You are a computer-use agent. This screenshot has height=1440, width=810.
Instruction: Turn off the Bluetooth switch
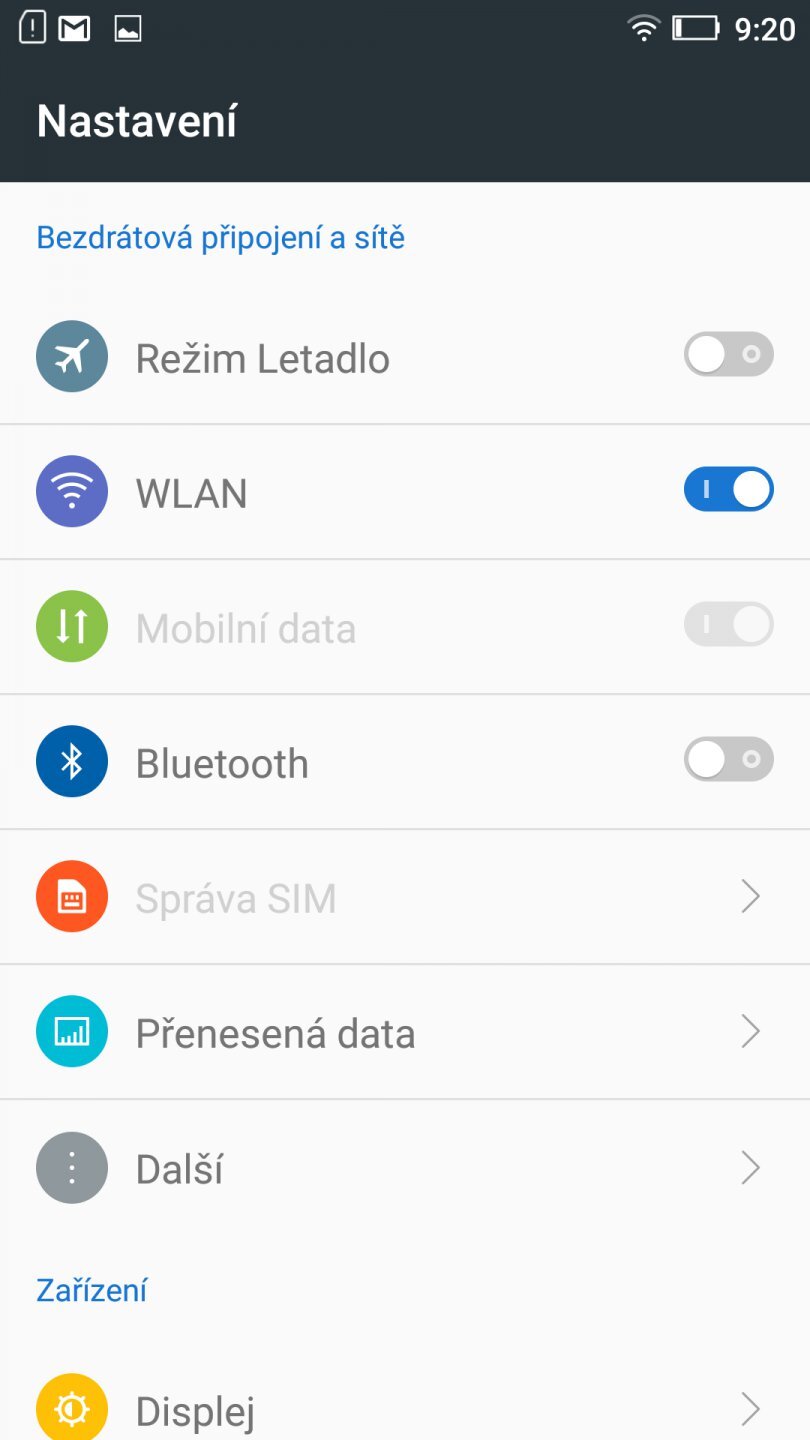[x=728, y=760]
